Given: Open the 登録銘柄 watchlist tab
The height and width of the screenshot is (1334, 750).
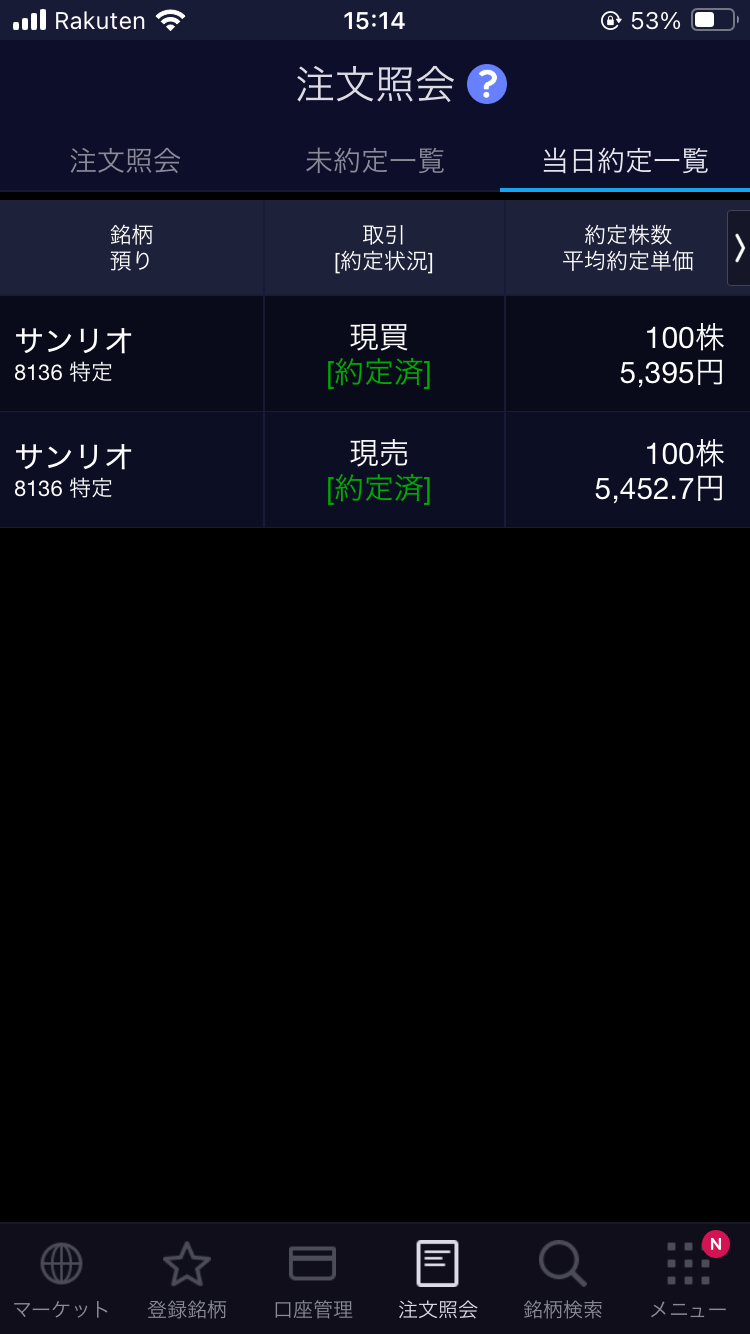Looking at the screenshot, I should click(187, 1280).
